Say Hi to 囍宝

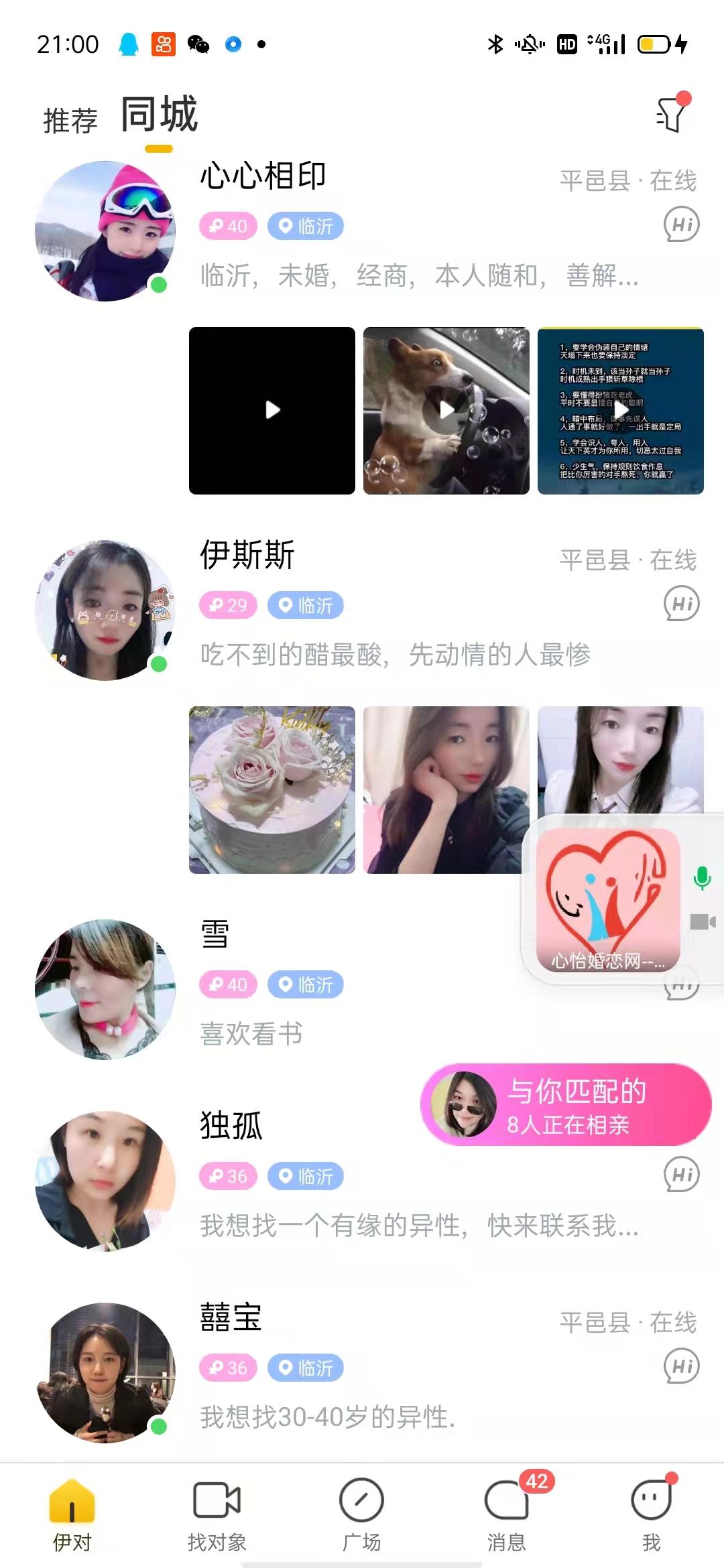click(681, 1366)
